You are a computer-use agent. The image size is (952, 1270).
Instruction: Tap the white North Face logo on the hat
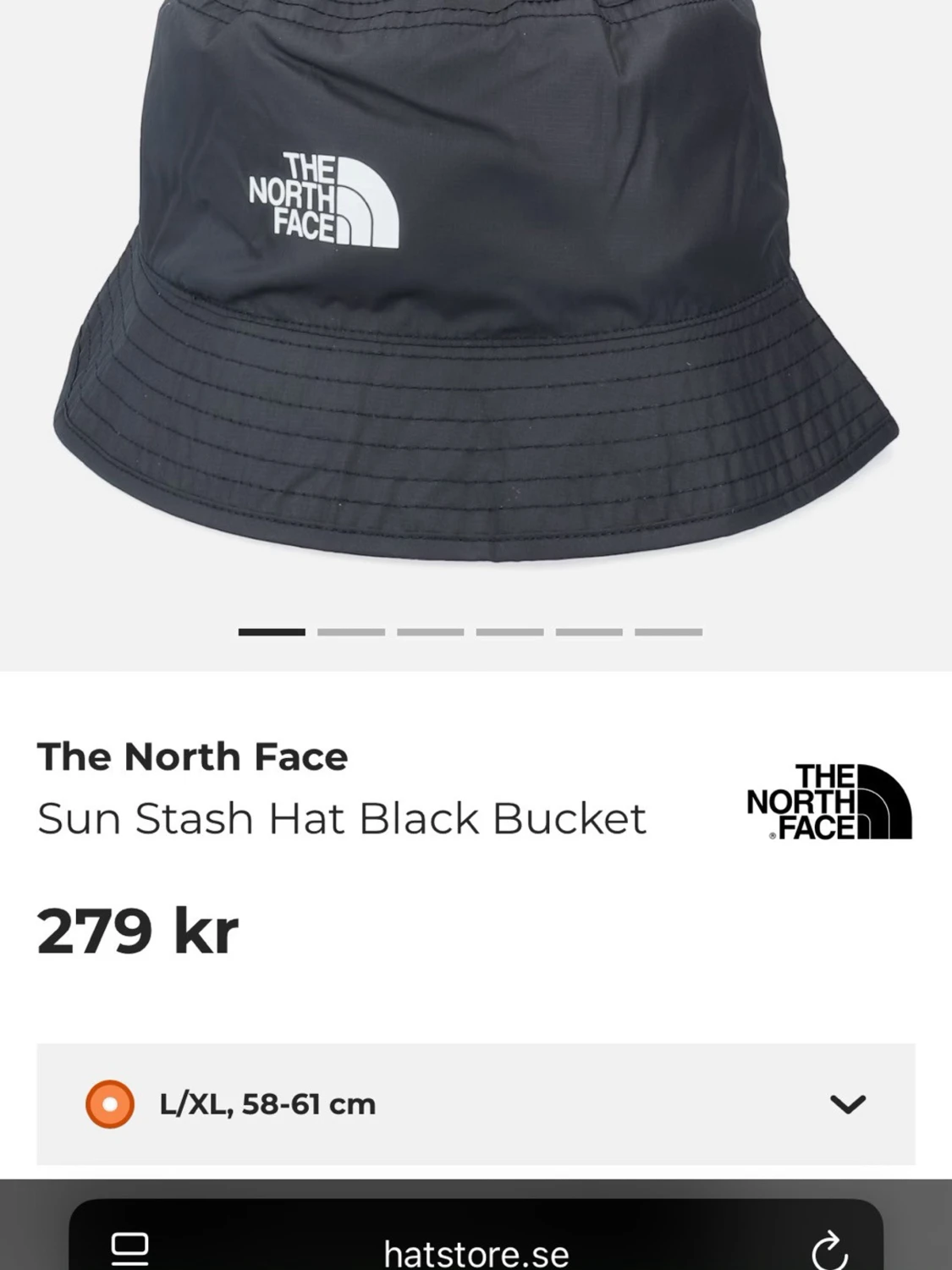tap(322, 199)
